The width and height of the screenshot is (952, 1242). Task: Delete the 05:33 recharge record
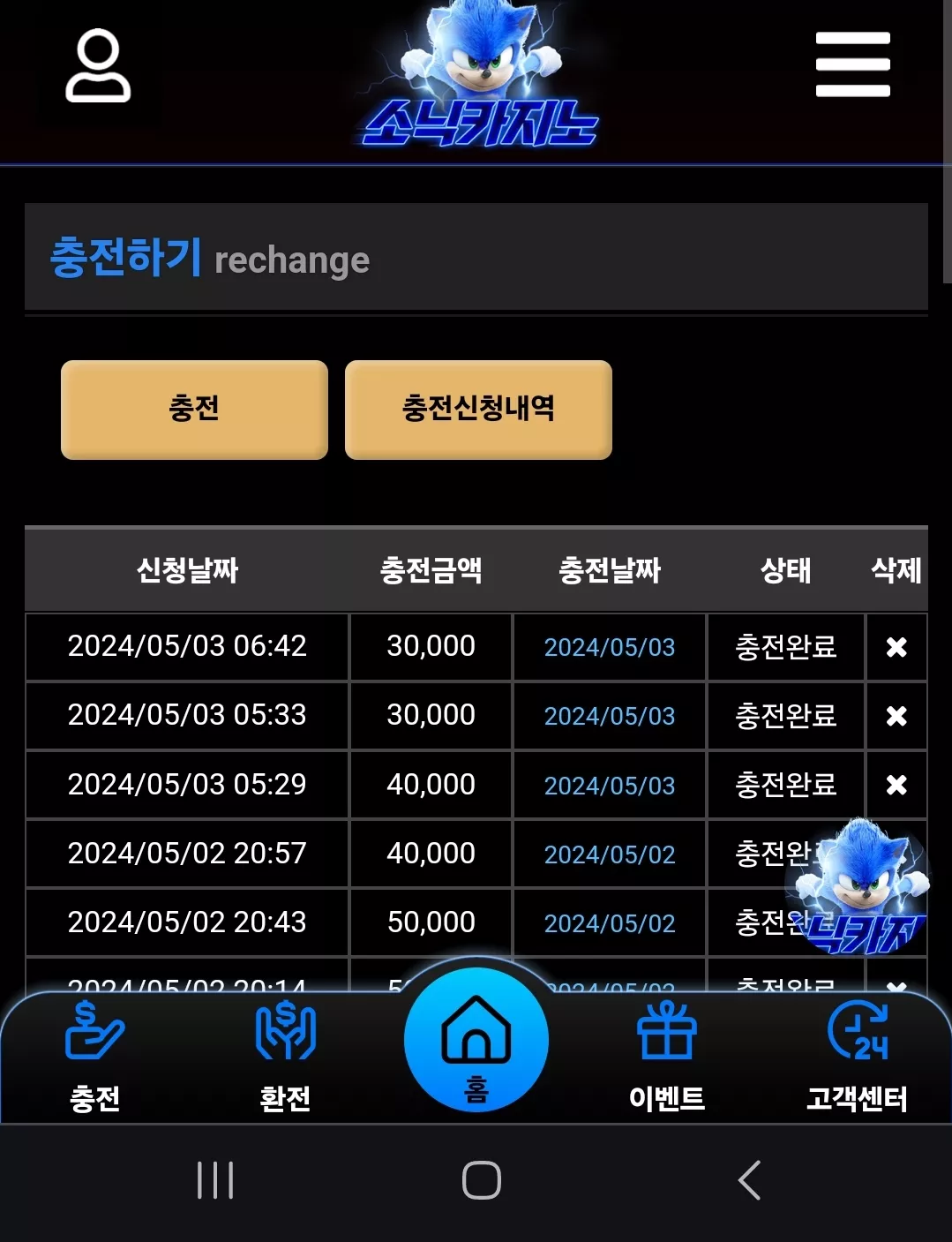coord(896,716)
